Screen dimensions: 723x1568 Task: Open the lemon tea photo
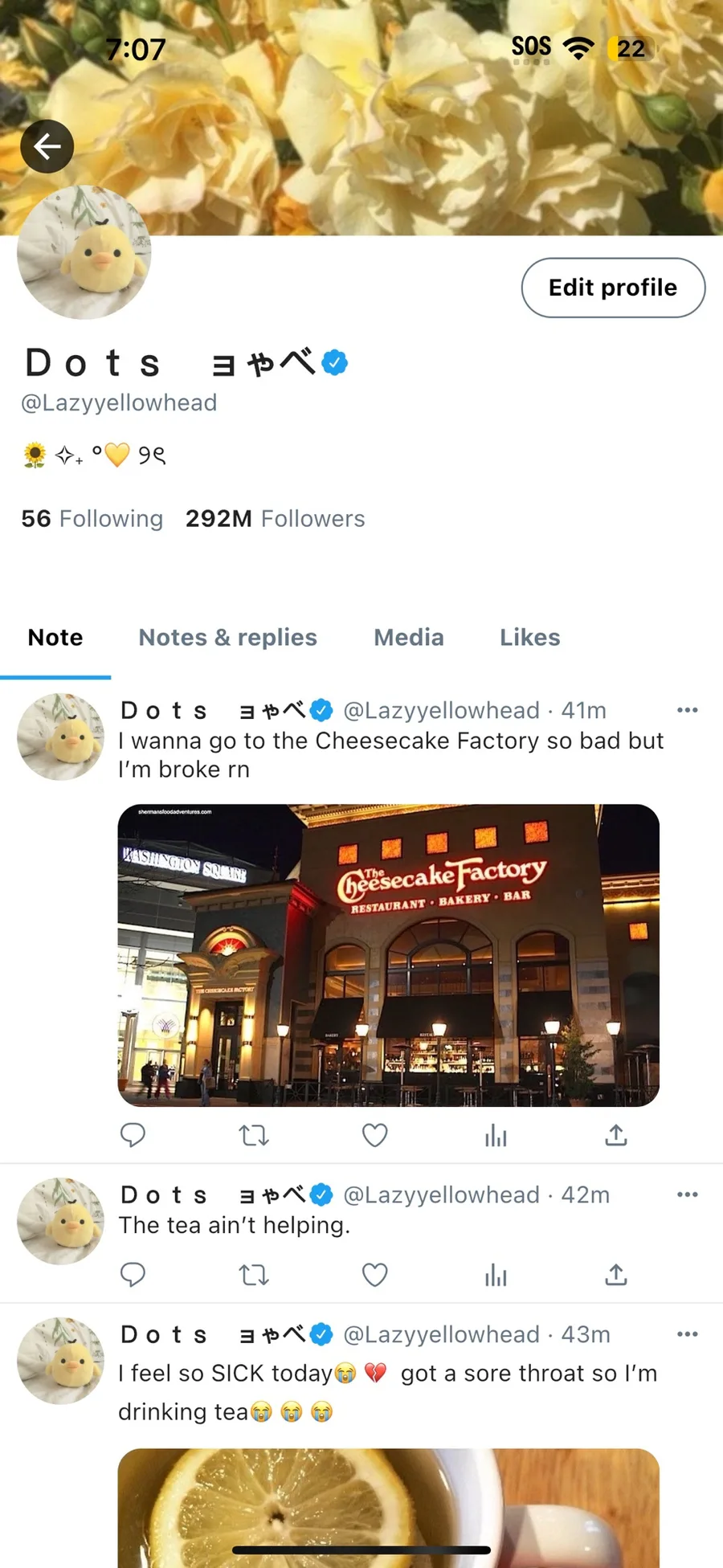tap(389, 1508)
